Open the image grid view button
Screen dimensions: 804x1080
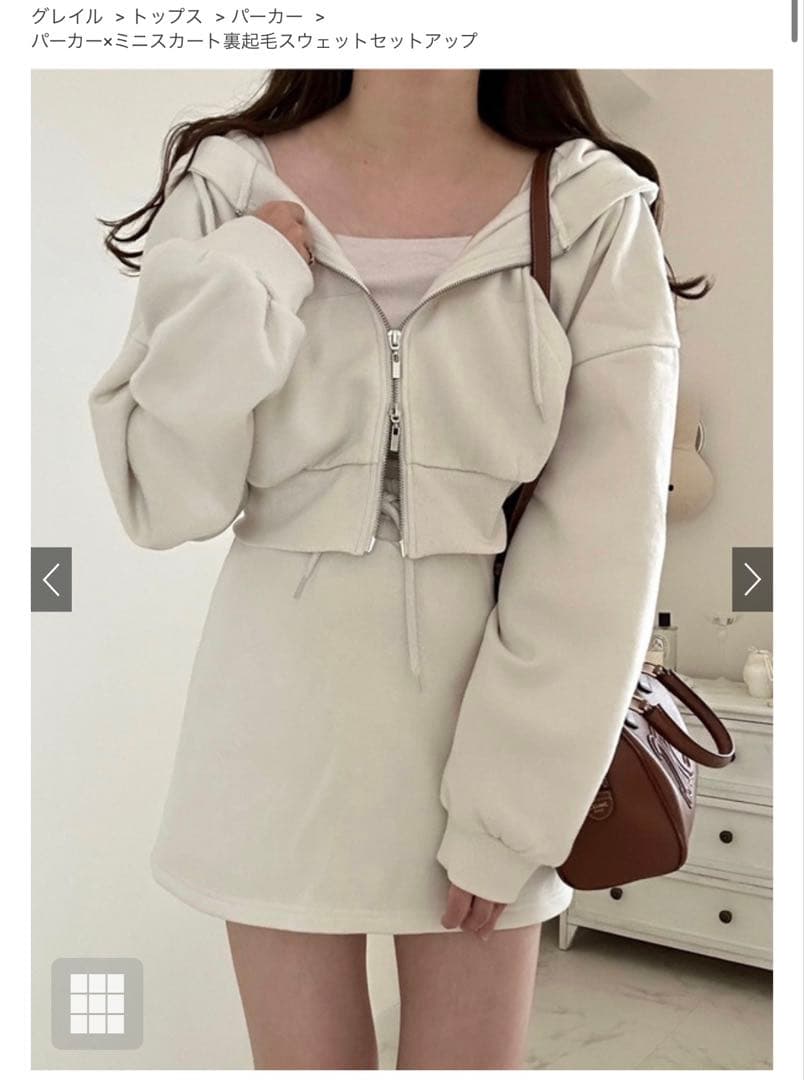[97, 1004]
